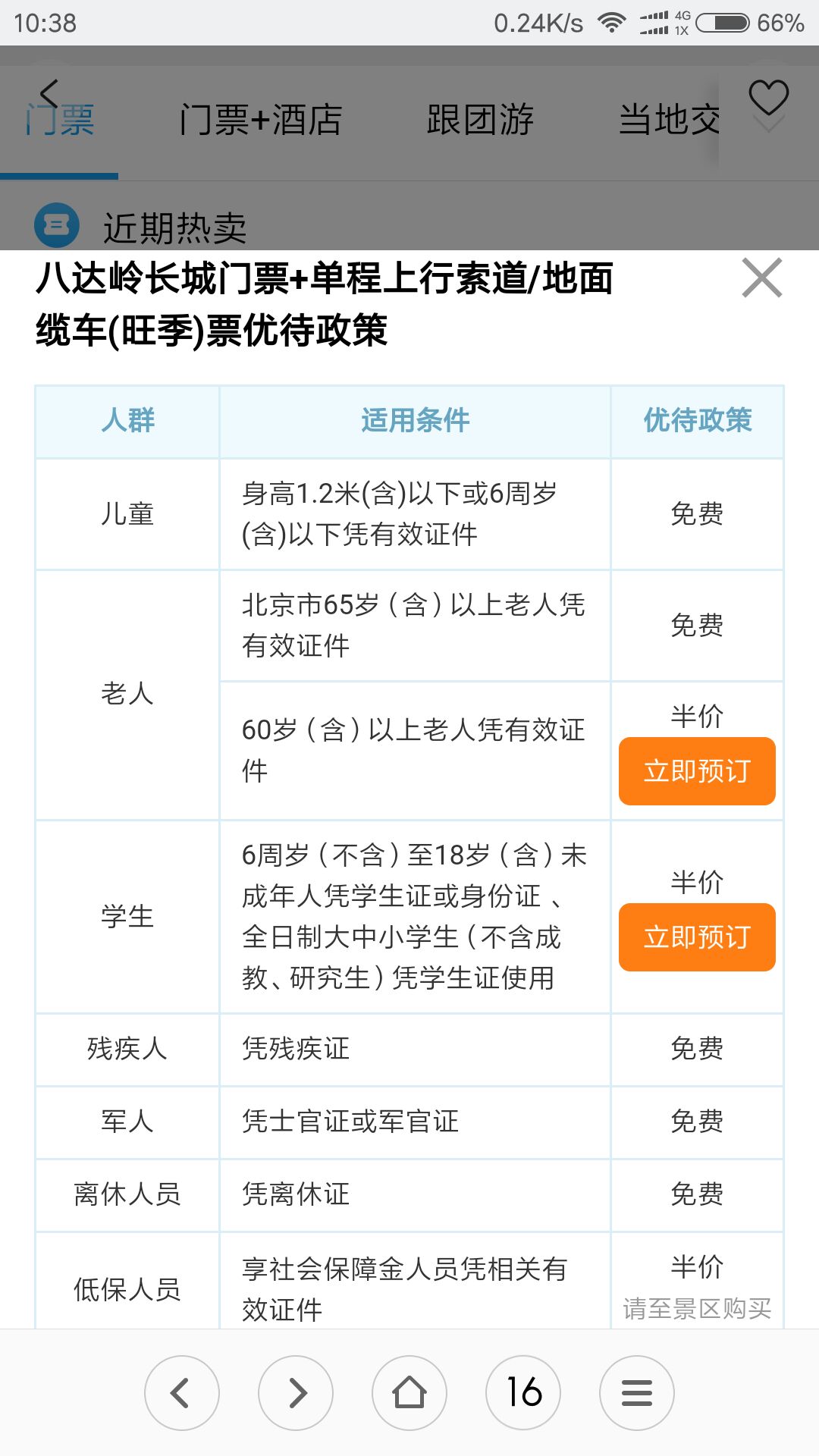The height and width of the screenshot is (1456, 819).
Task: Open the browser home page
Action: [x=409, y=1393]
